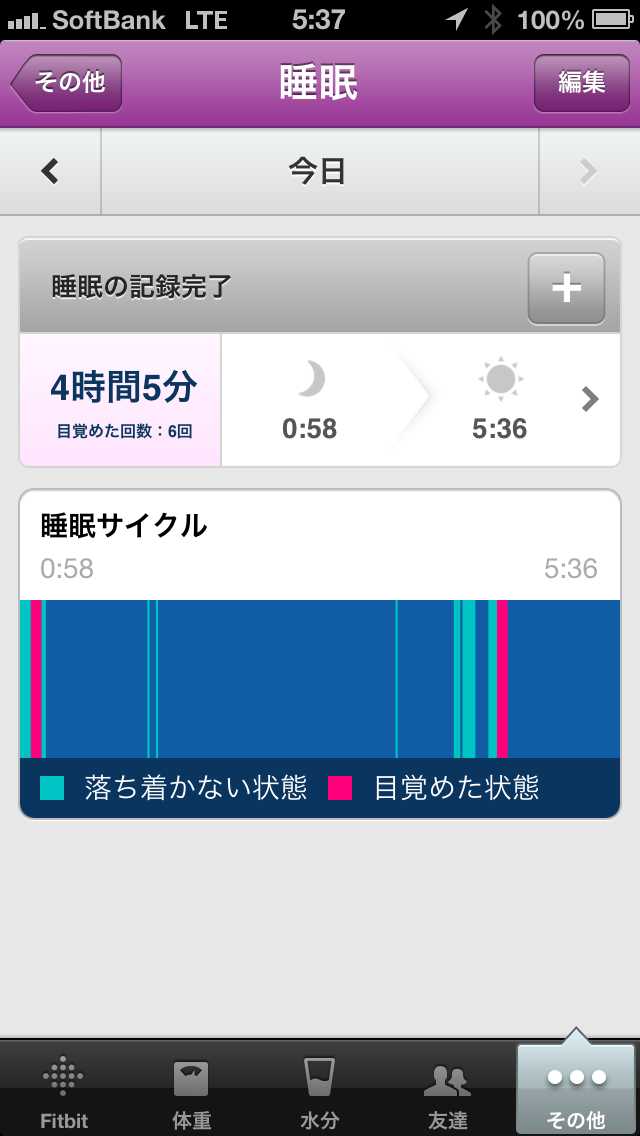Switch to the 友達 tab
640x1136 pixels.
click(x=447, y=1091)
